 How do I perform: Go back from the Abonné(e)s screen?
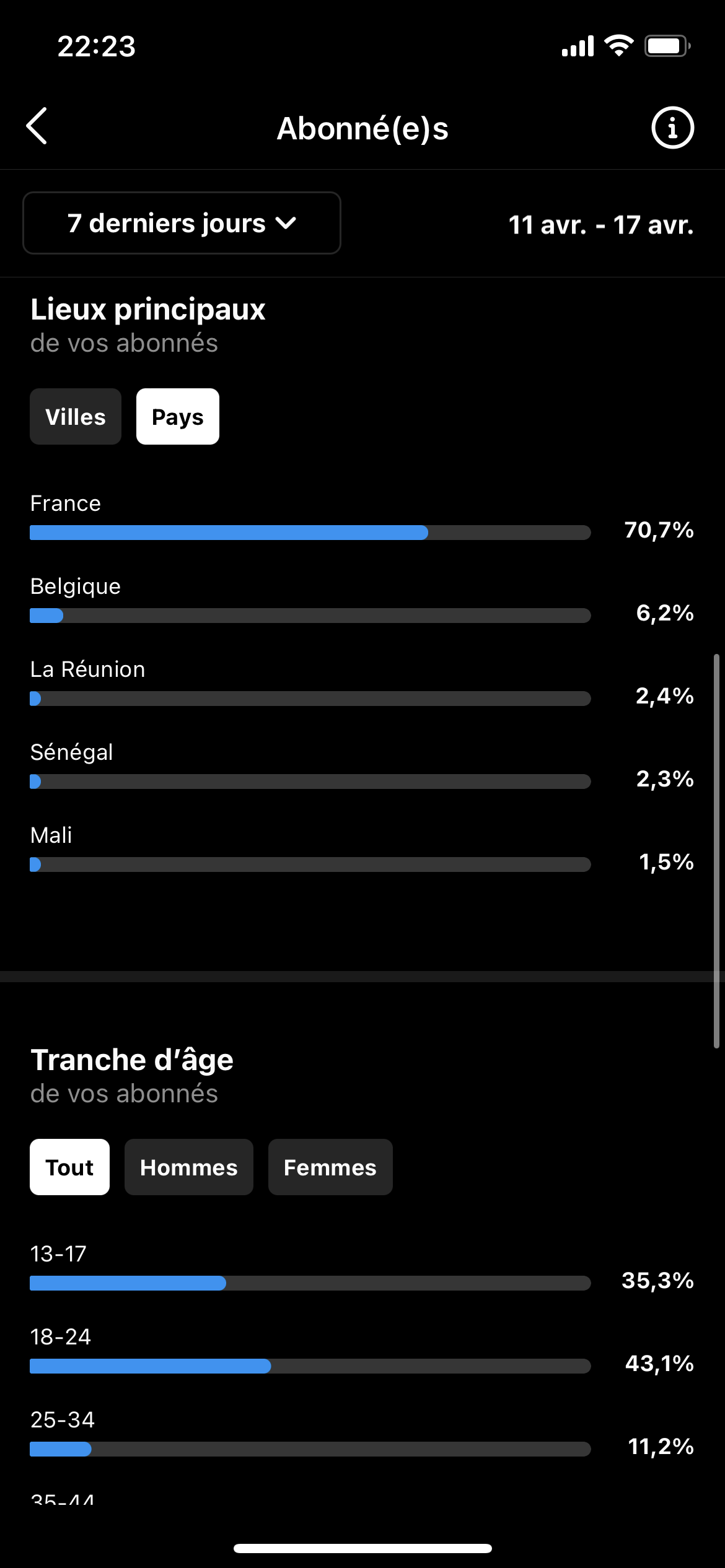click(37, 126)
